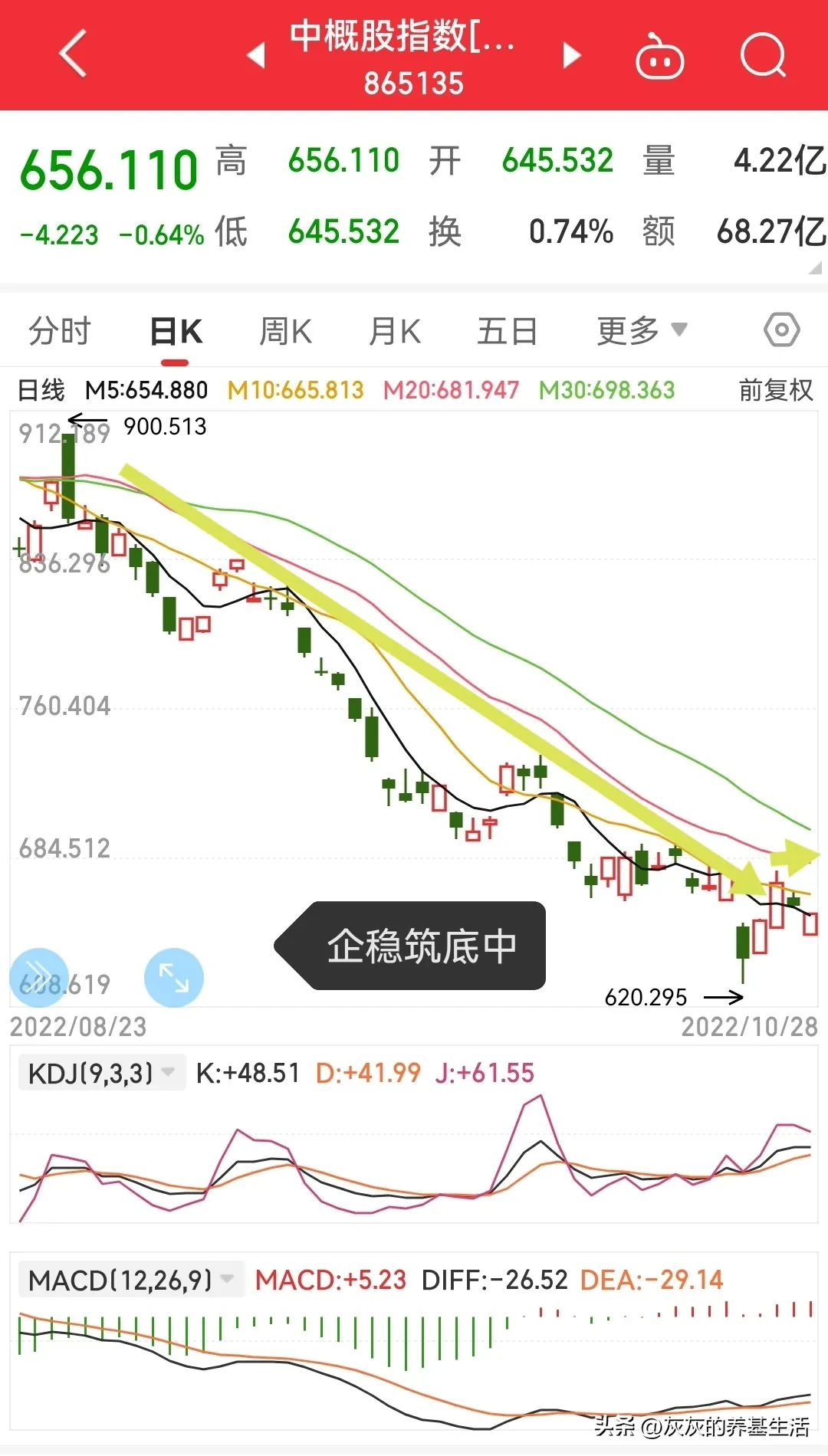This screenshot has width=828, height=1456.
Task: Tap the blue double-arrow chart button
Action: pos(38,977)
